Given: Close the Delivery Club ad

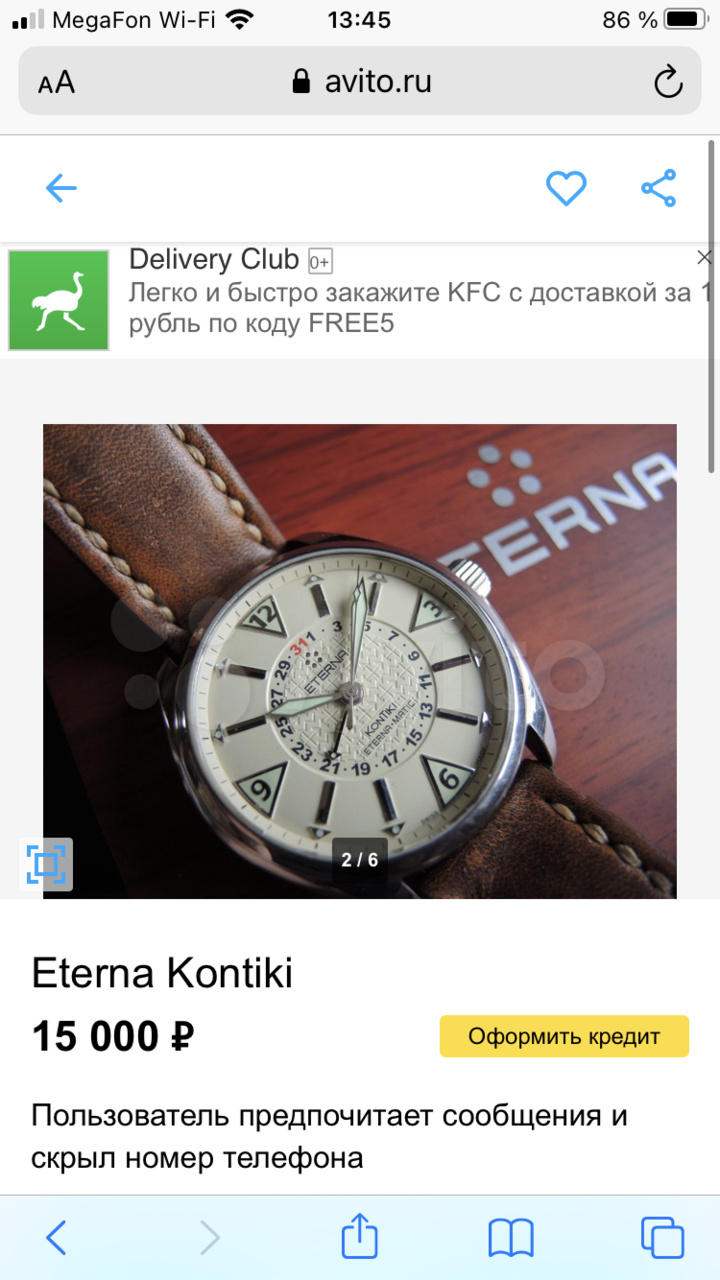Looking at the screenshot, I should tap(704, 258).
